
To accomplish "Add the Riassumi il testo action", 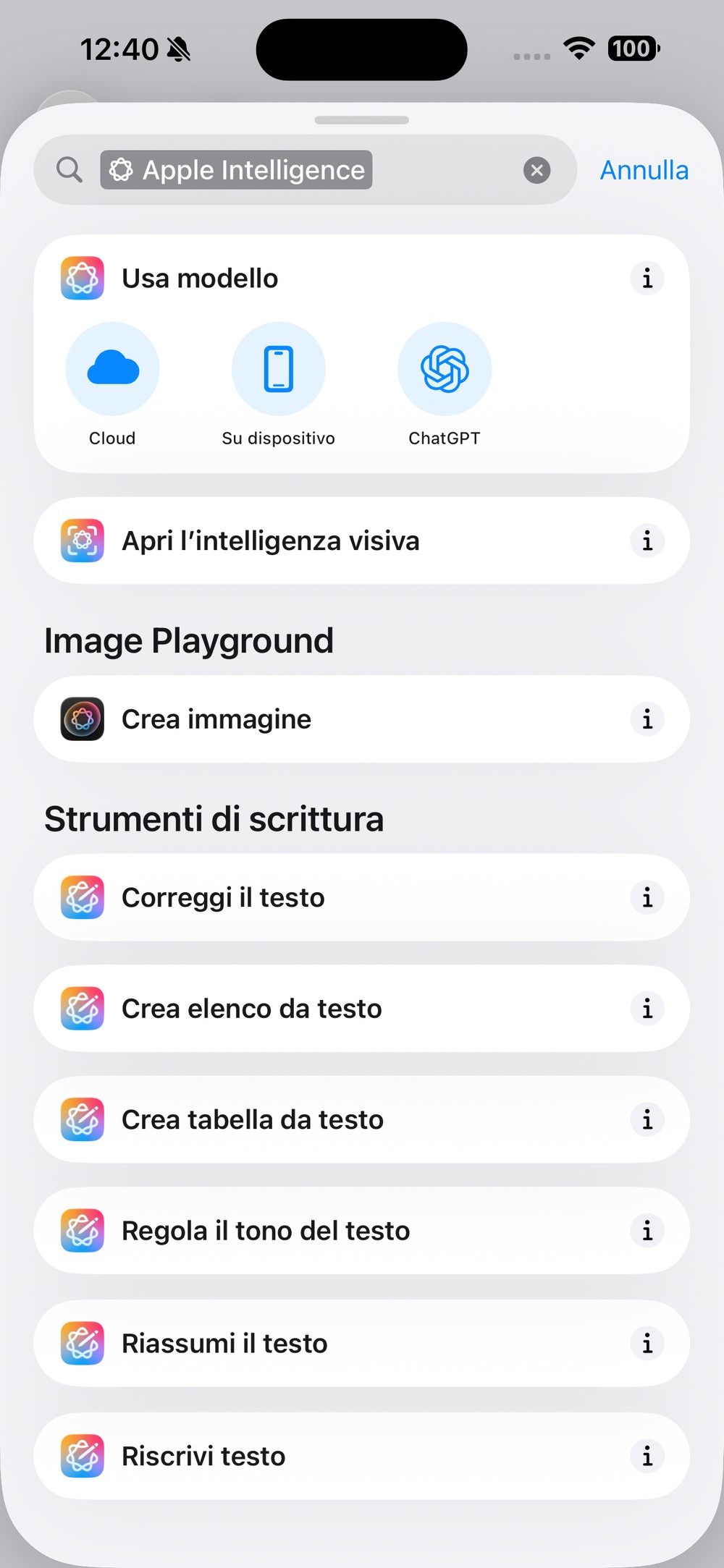I will tap(361, 1343).
